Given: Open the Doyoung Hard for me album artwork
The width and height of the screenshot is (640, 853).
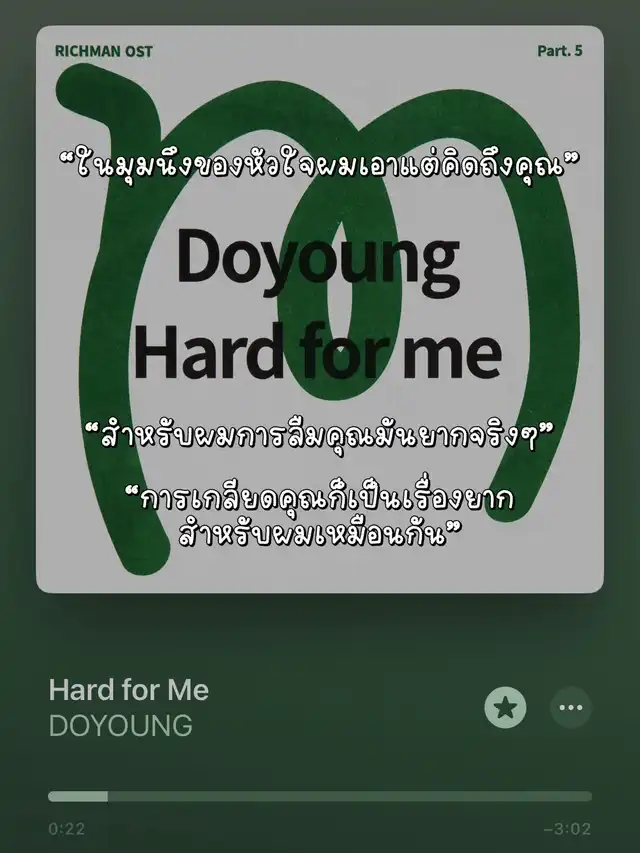Looking at the screenshot, I should [320, 310].
